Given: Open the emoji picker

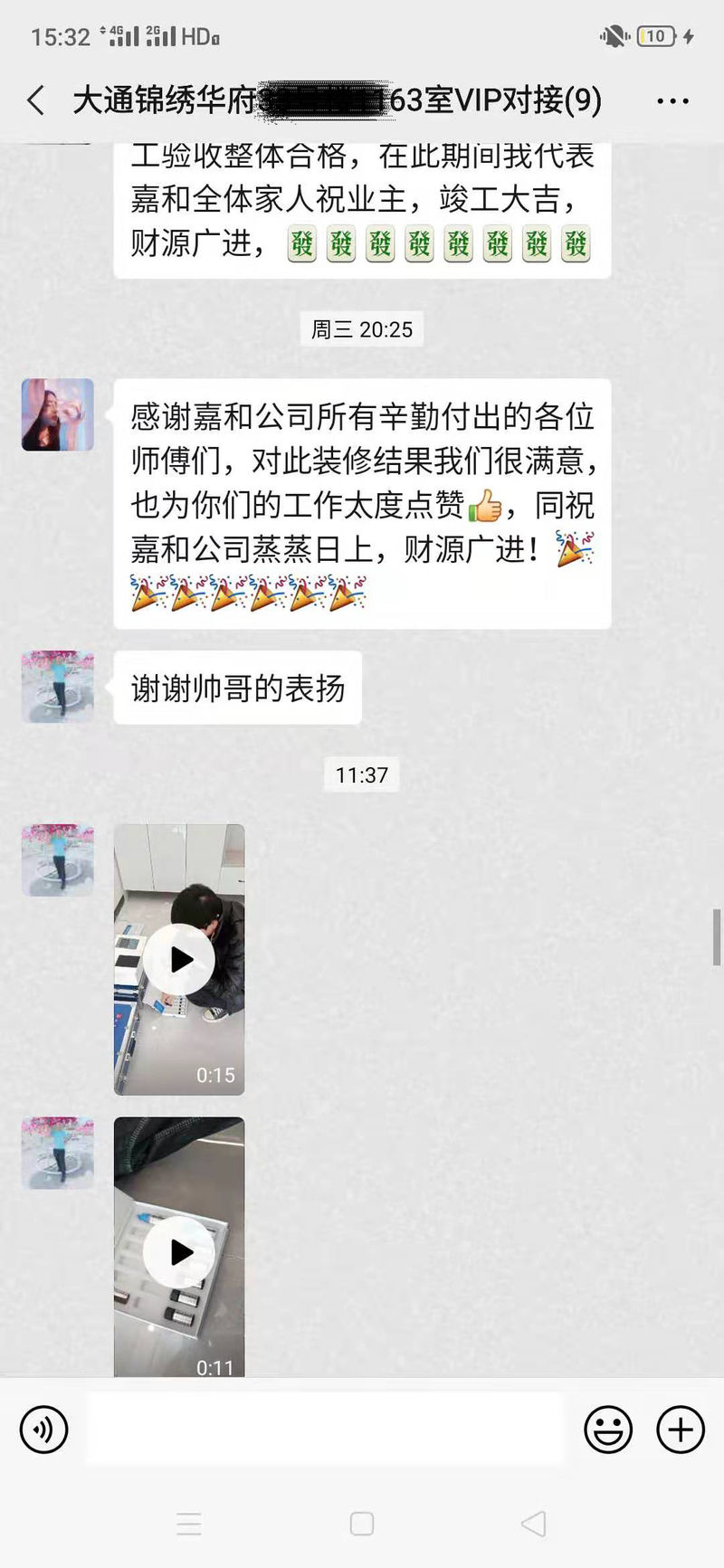Looking at the screenshot, I should click(608, 1430).
